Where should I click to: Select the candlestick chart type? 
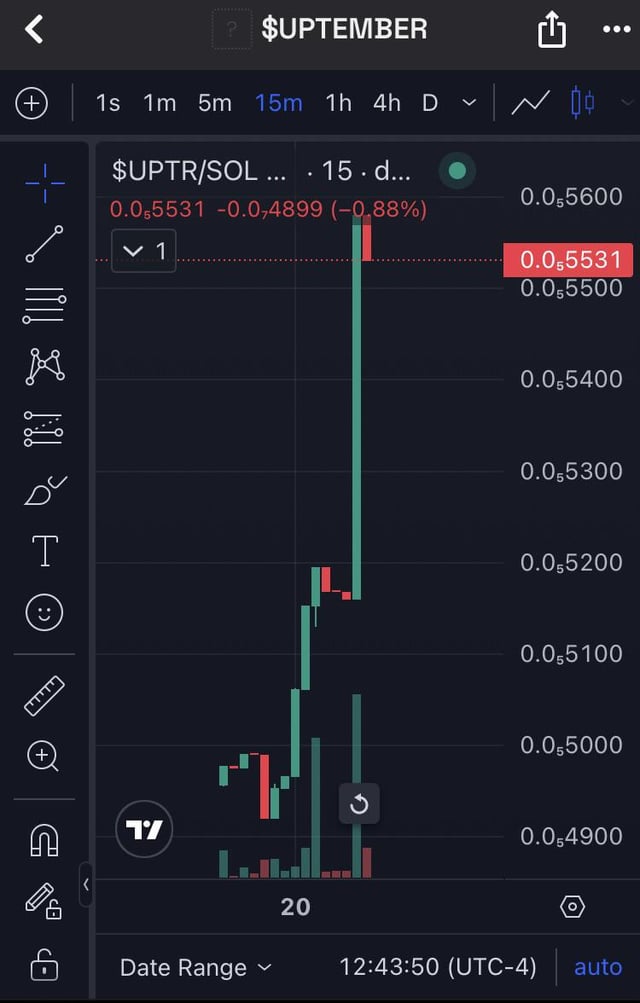(582, 102)
